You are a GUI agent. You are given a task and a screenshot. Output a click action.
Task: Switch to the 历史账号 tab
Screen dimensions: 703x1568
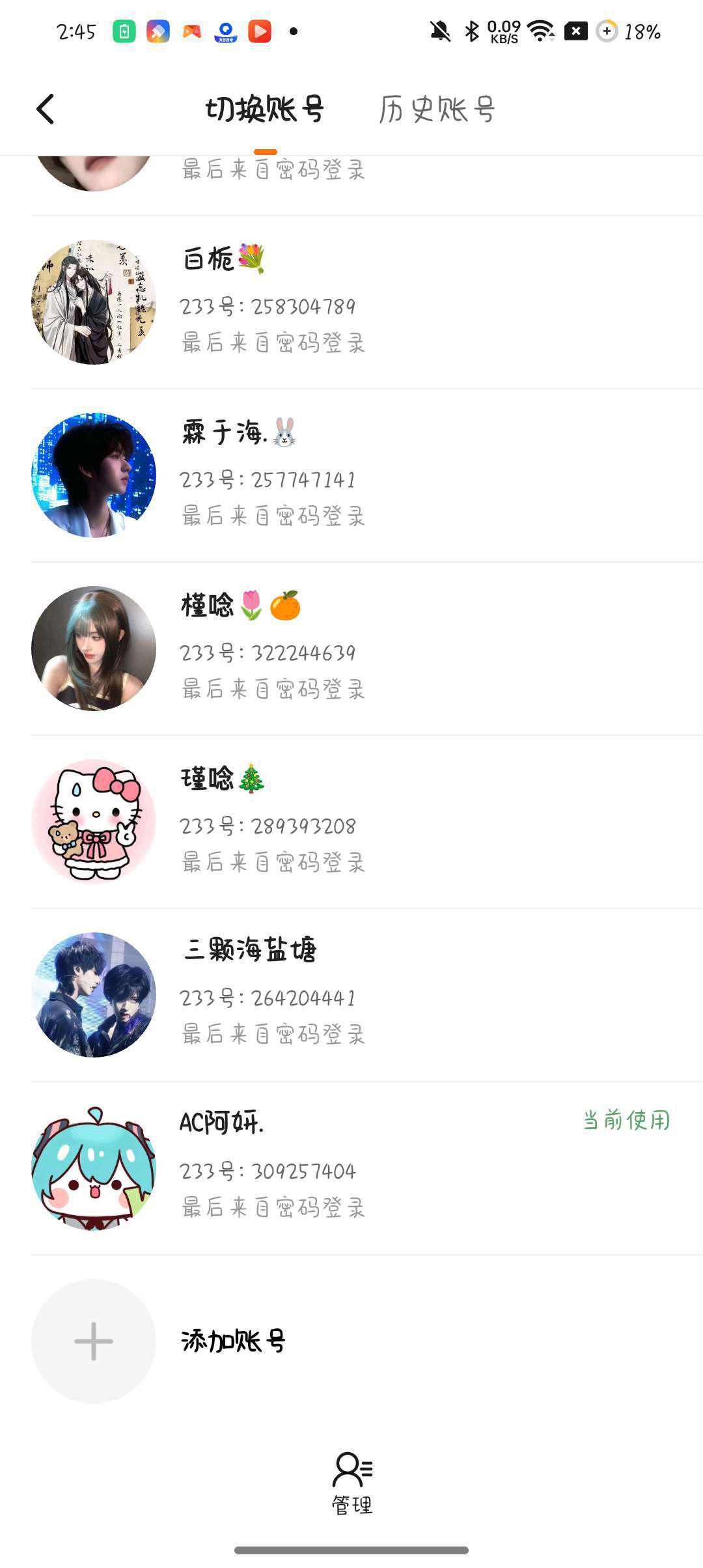437,109
